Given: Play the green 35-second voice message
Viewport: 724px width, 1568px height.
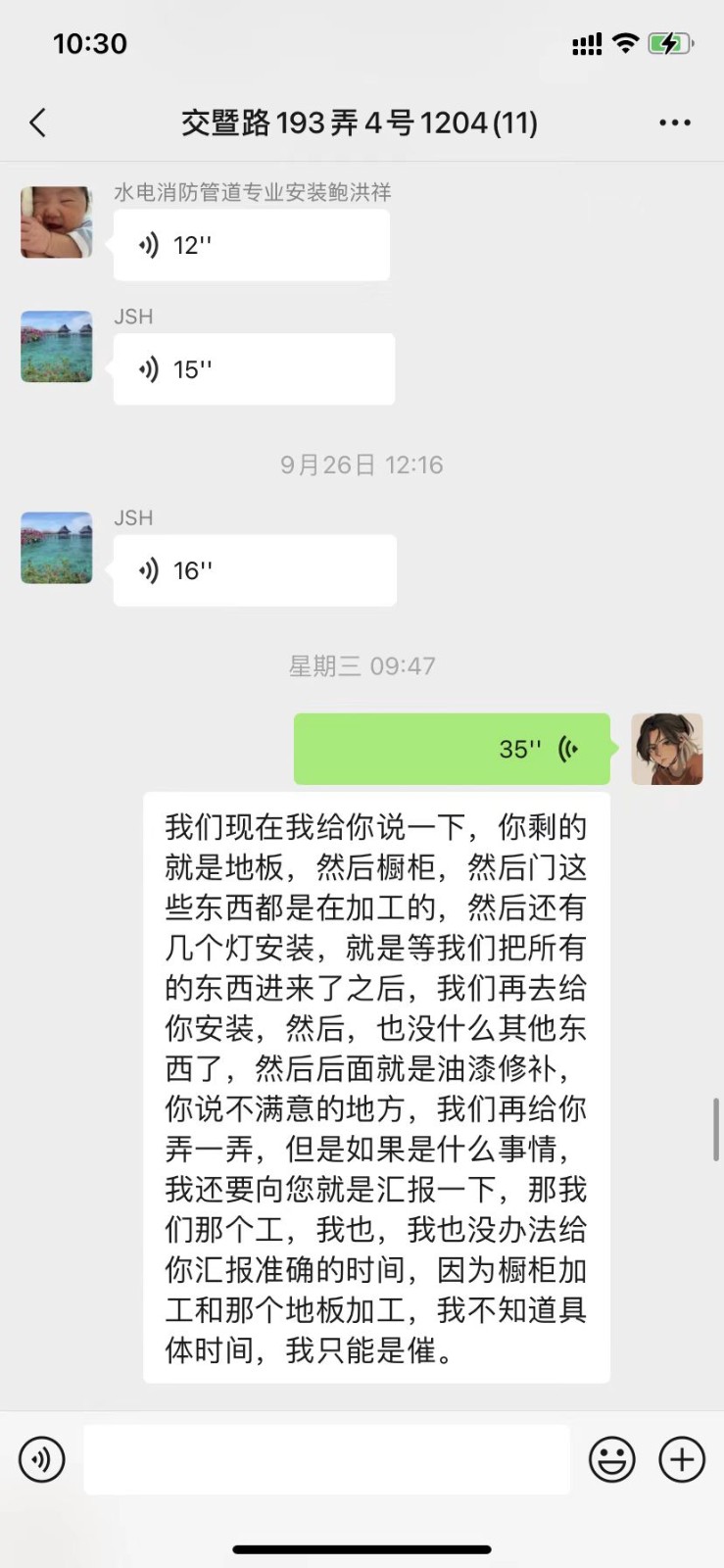Looking at the screenshot, I should pos(452,750).
